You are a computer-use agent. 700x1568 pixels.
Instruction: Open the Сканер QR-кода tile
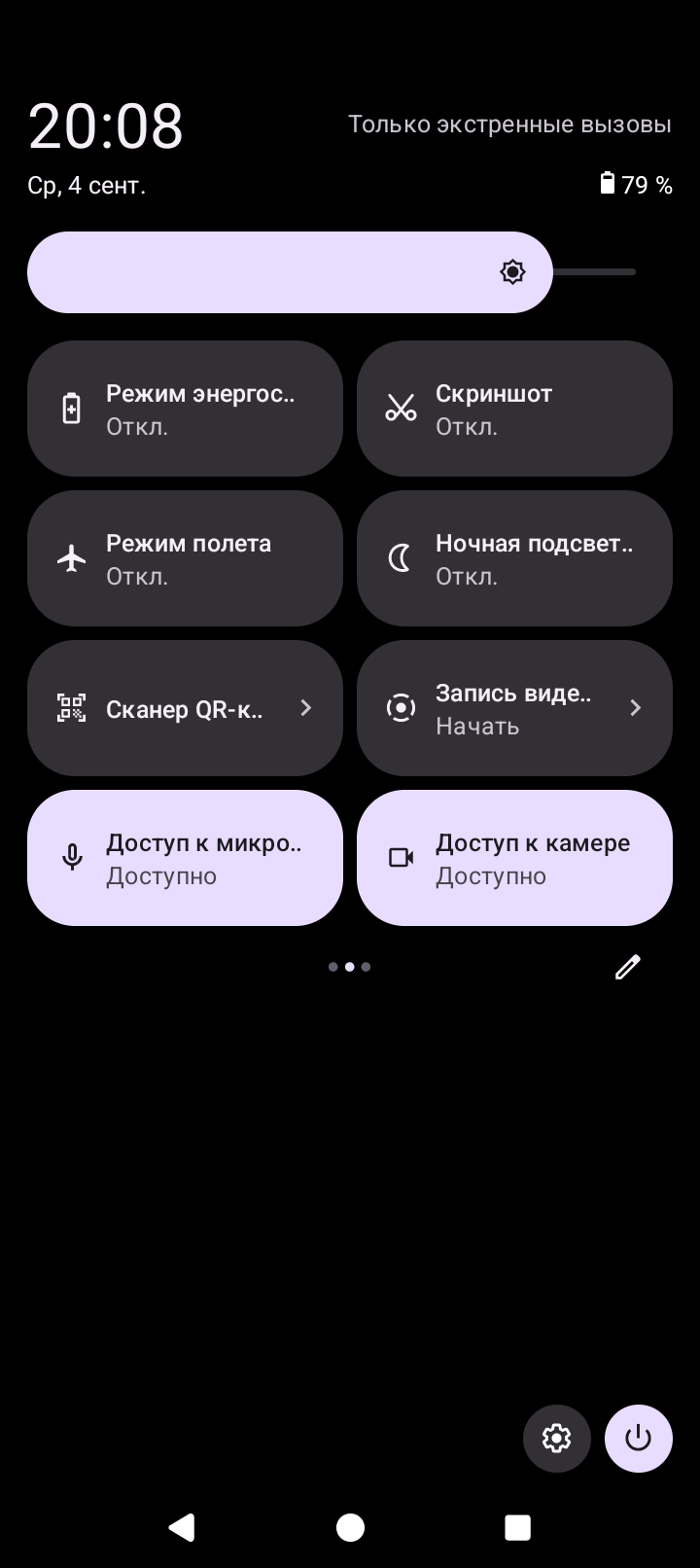(x=185, y=708)
